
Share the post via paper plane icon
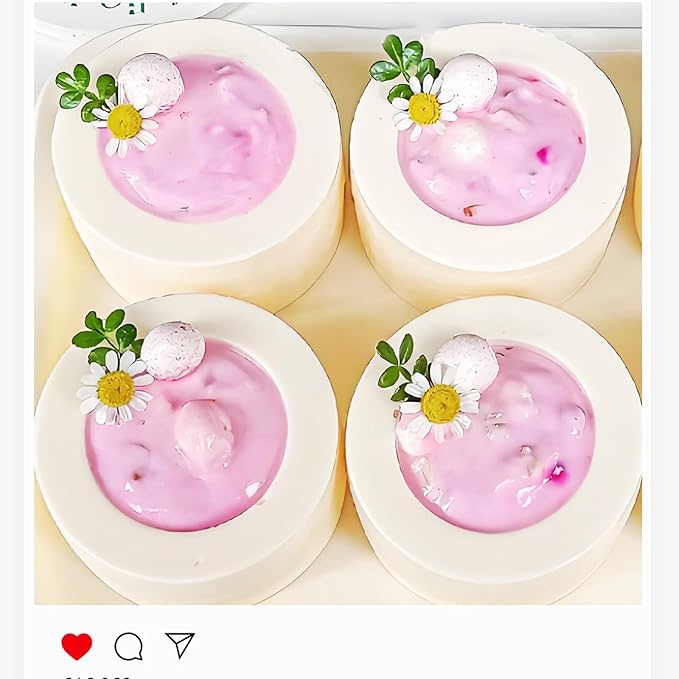[x=179, y=645]
